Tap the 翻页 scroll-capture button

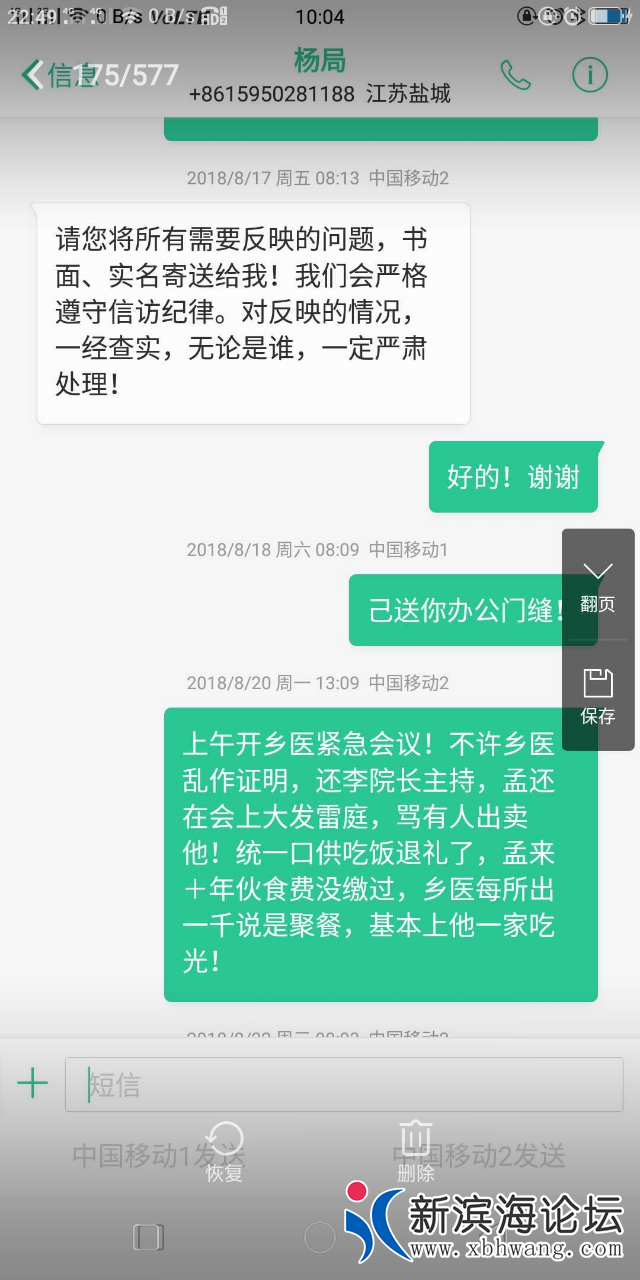(598, 586)
